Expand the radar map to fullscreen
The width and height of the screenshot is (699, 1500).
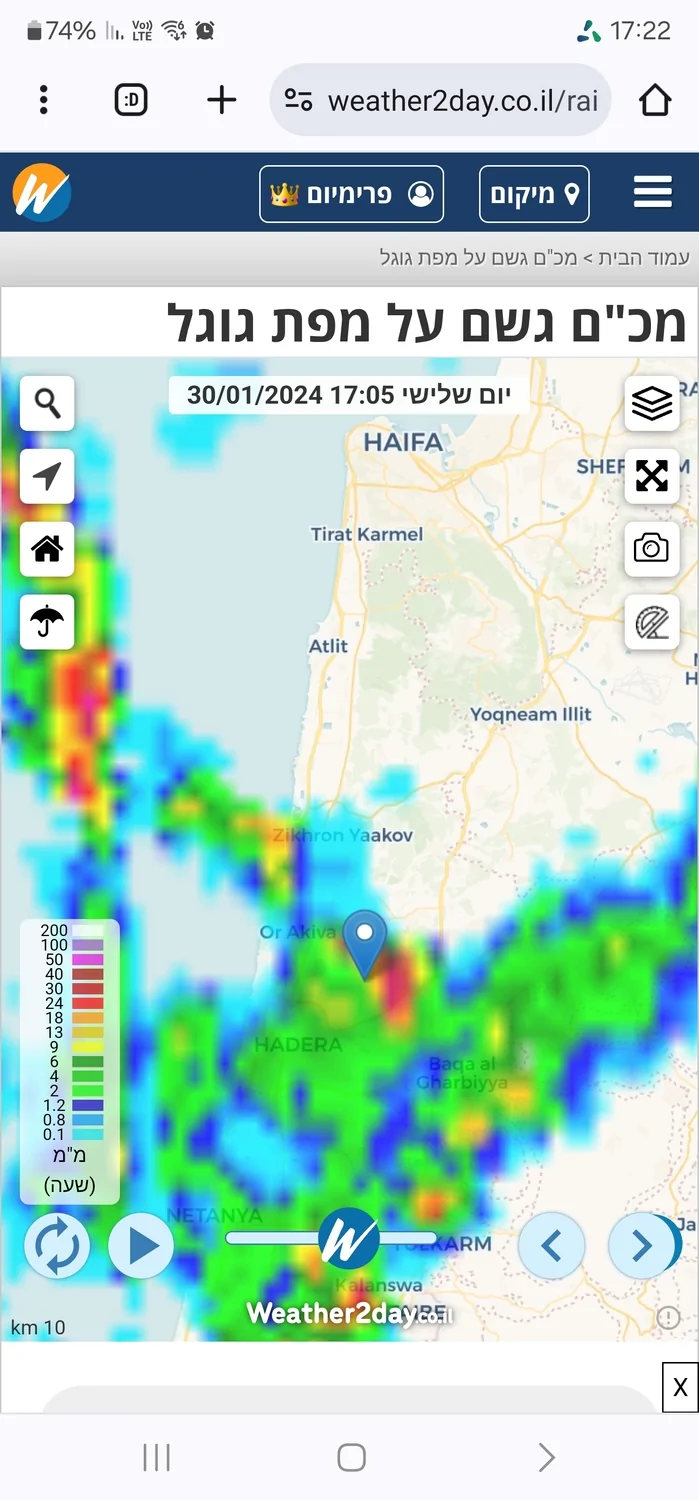651,476
